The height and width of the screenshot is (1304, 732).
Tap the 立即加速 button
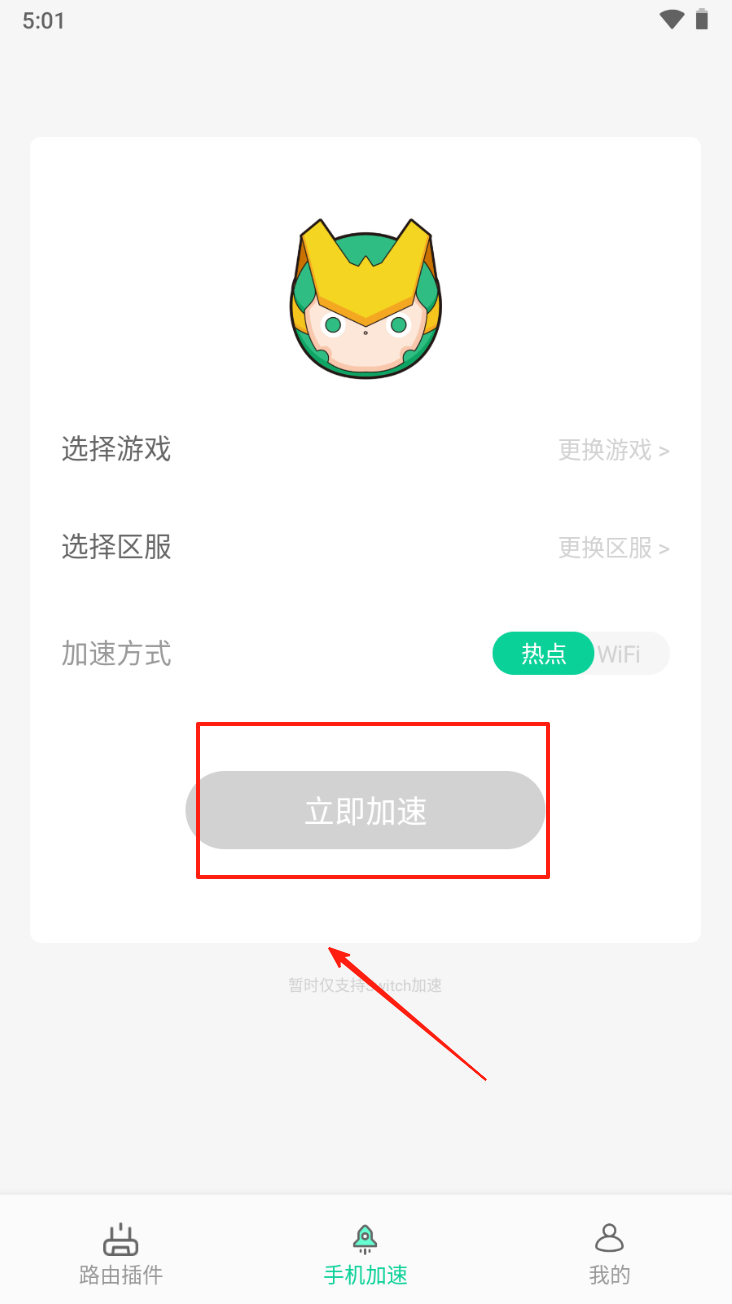tap(365, 810)
